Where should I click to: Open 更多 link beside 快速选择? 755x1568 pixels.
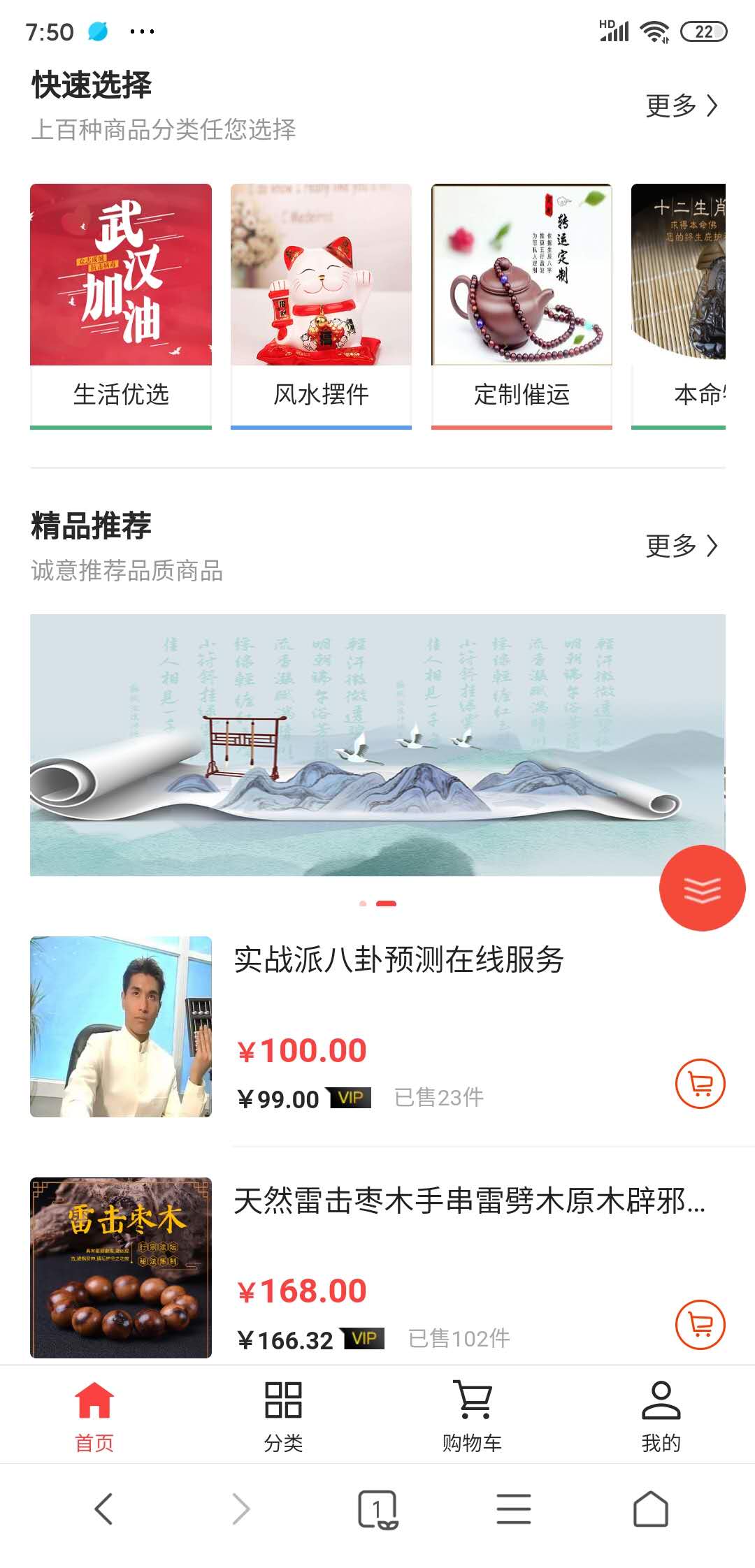pyautogui.click(x=681, y=106)
